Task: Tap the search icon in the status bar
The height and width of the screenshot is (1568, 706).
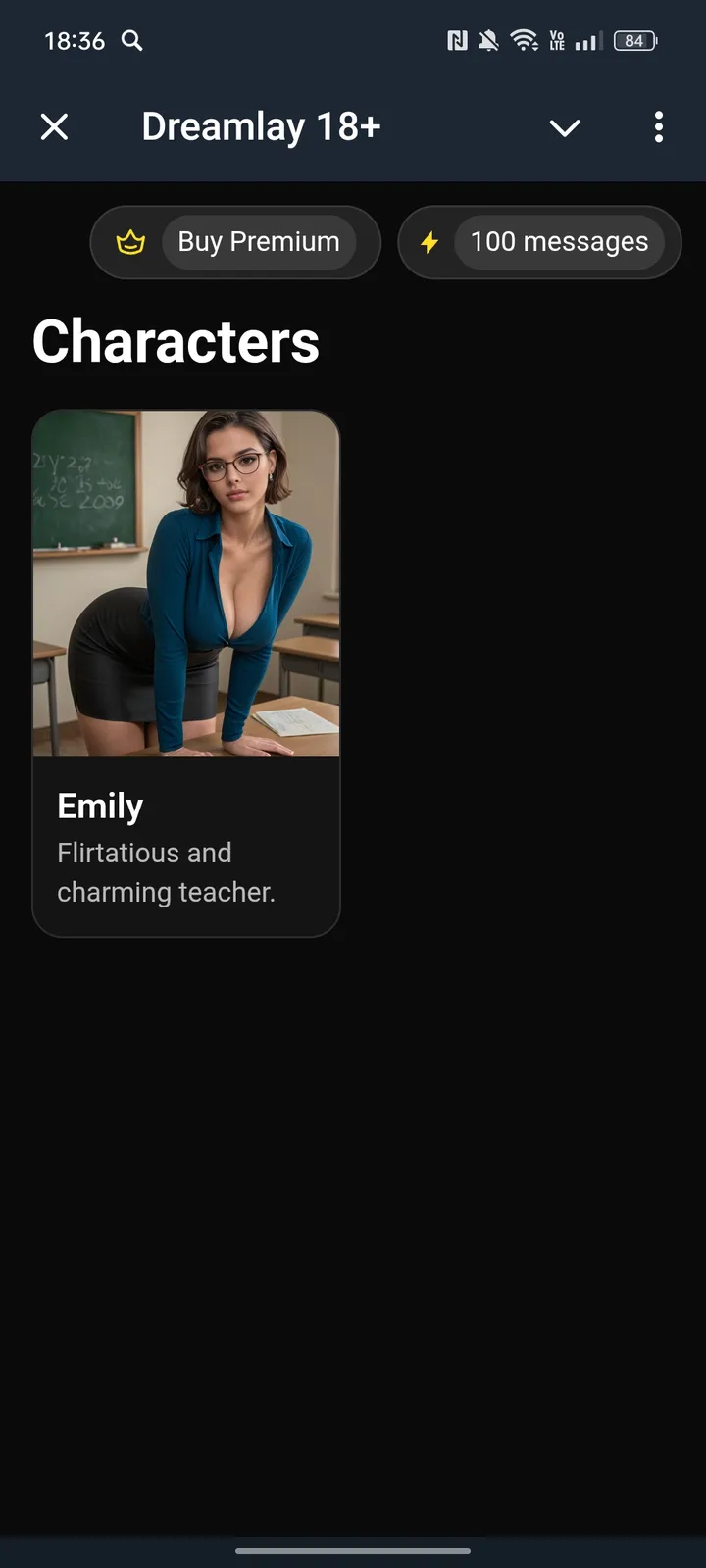Action: 132,41
